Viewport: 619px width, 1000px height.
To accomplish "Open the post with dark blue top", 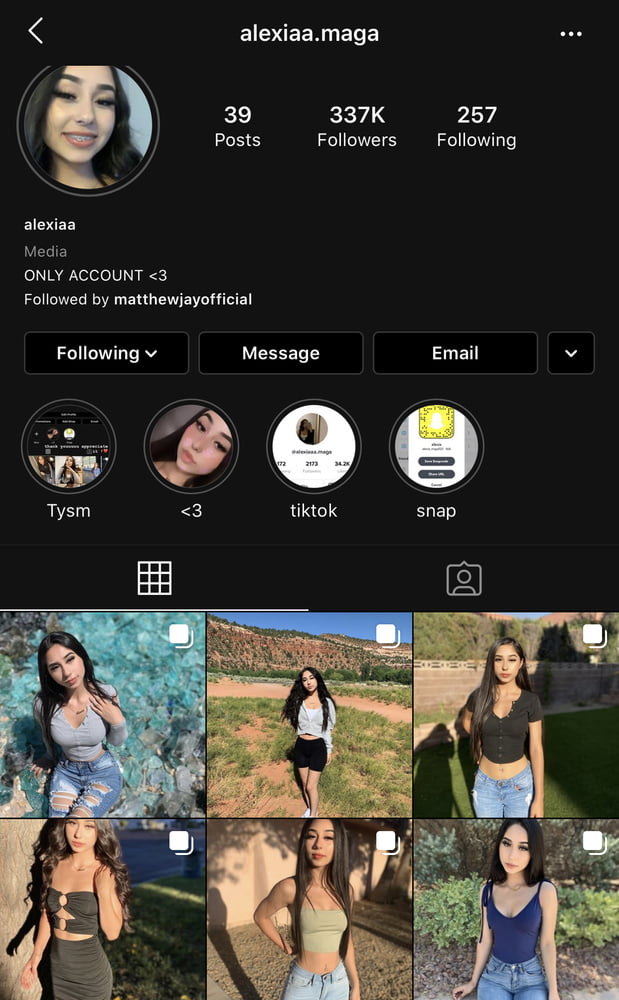I will 516,909.
